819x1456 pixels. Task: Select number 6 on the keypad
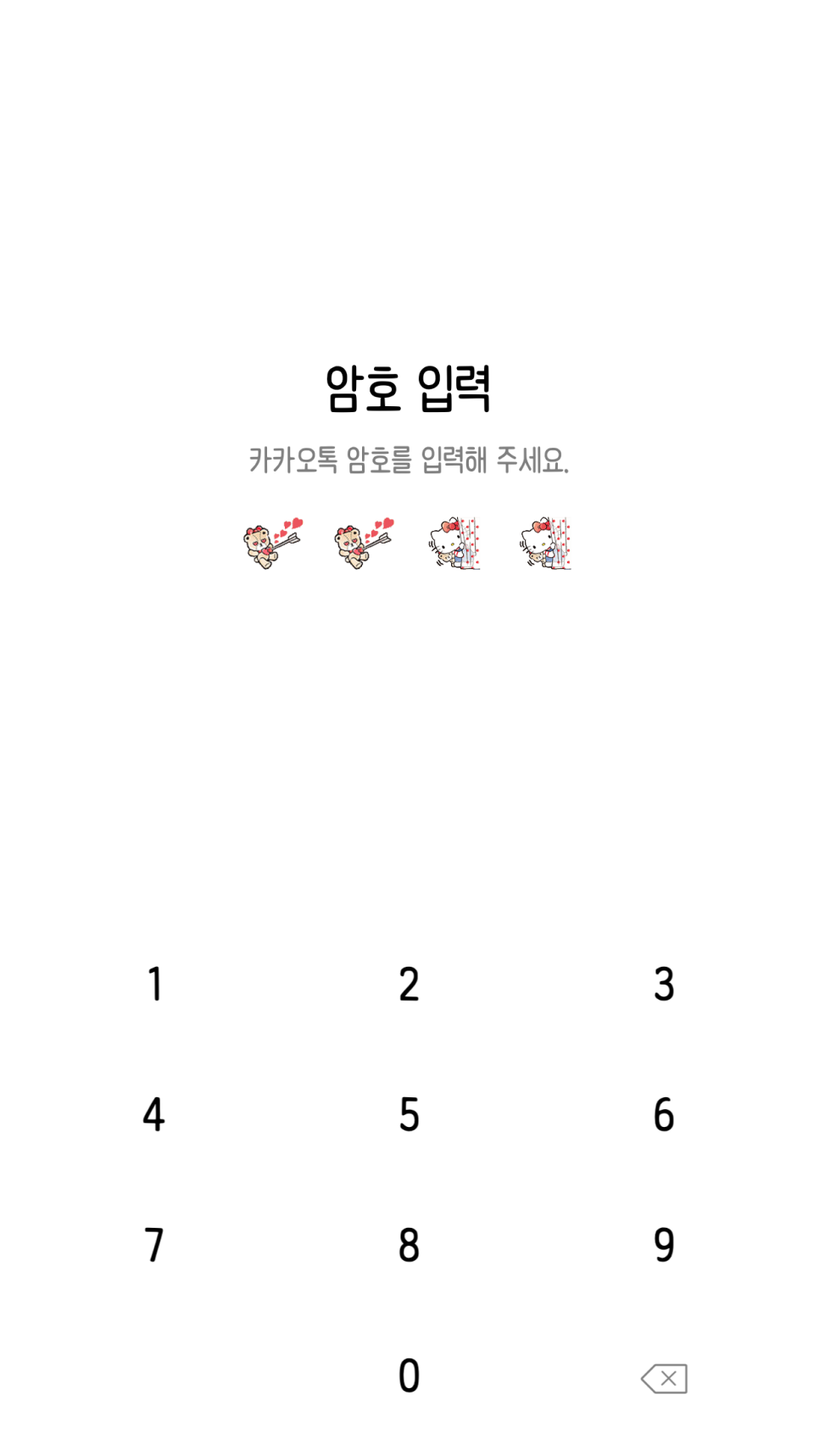click(664, 1114)
